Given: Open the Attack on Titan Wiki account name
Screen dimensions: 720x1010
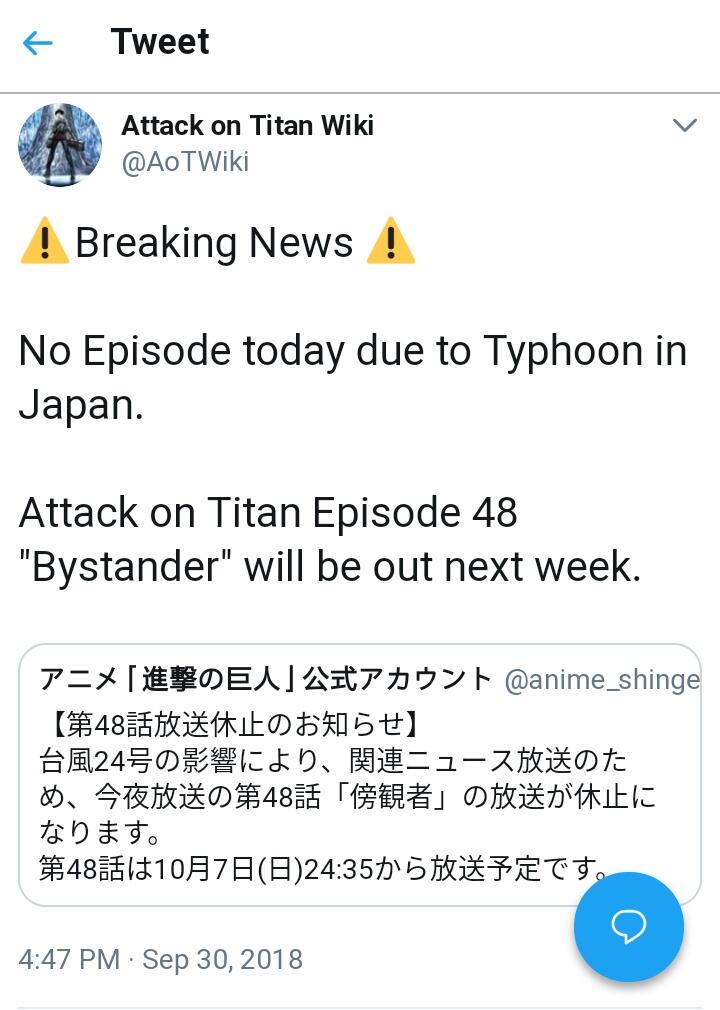Looking at the screenshot, I should pos(247,126).
